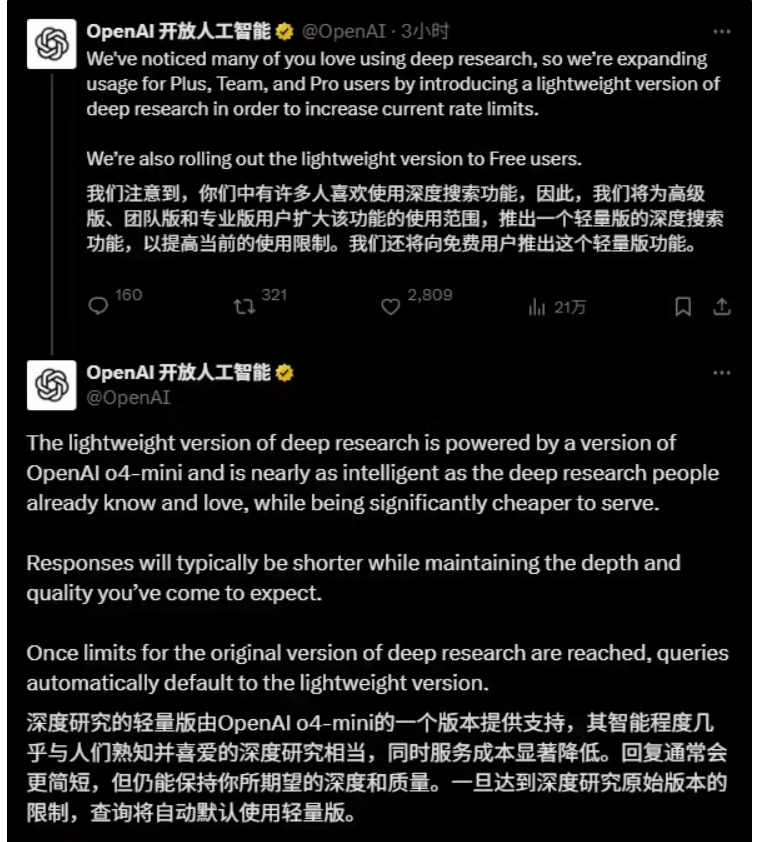Screen dimensions: 763x842
Task: Like the first OpenAI tweet
Action: 391,307
